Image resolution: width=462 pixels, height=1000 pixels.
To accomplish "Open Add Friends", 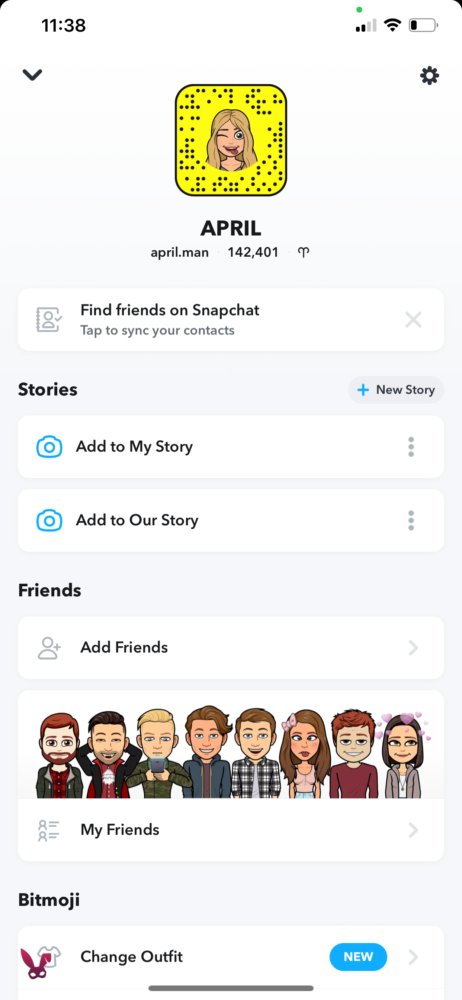I will coord(230,647).
